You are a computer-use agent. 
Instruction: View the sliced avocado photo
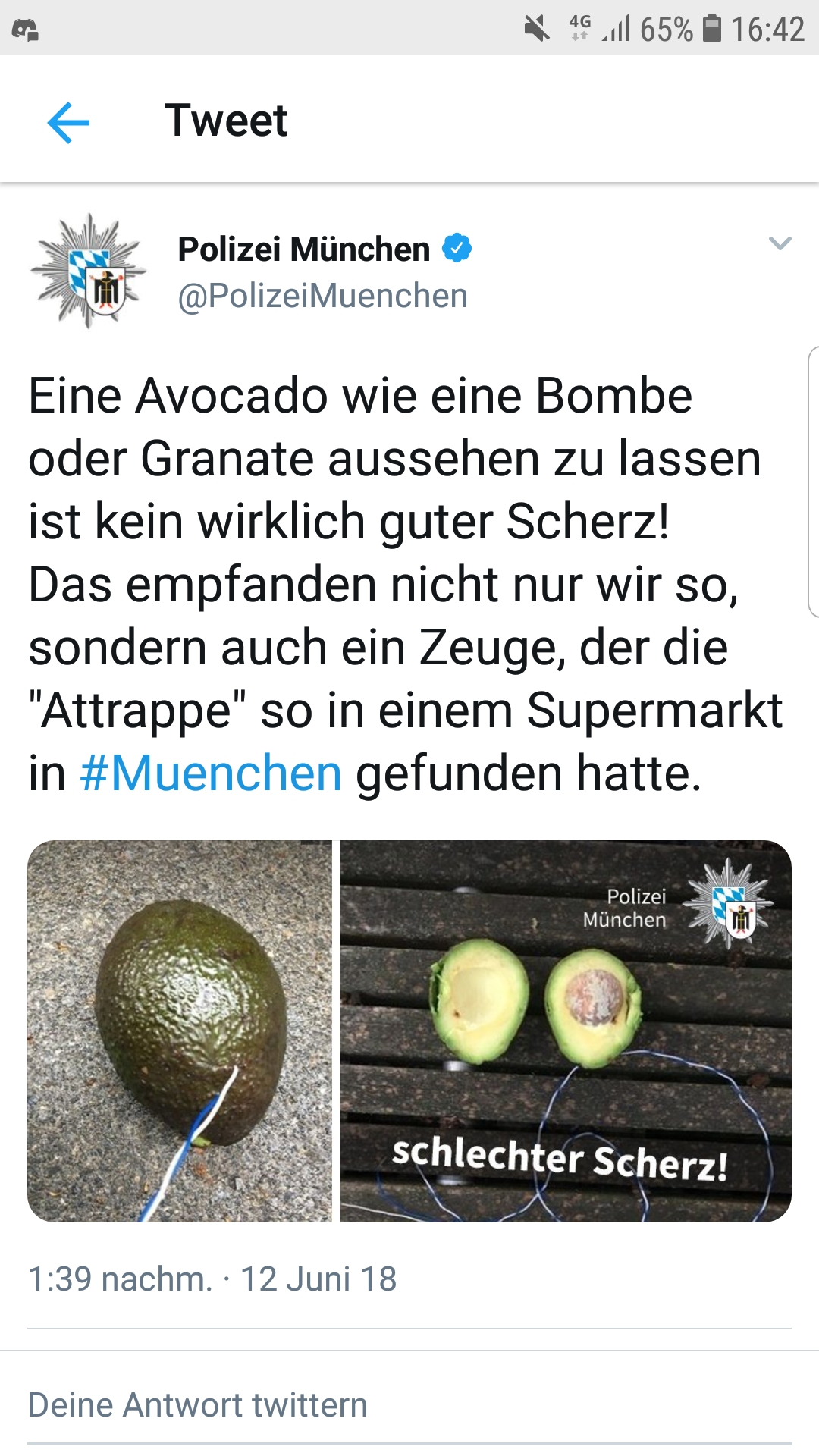[x=565, y=1031]
